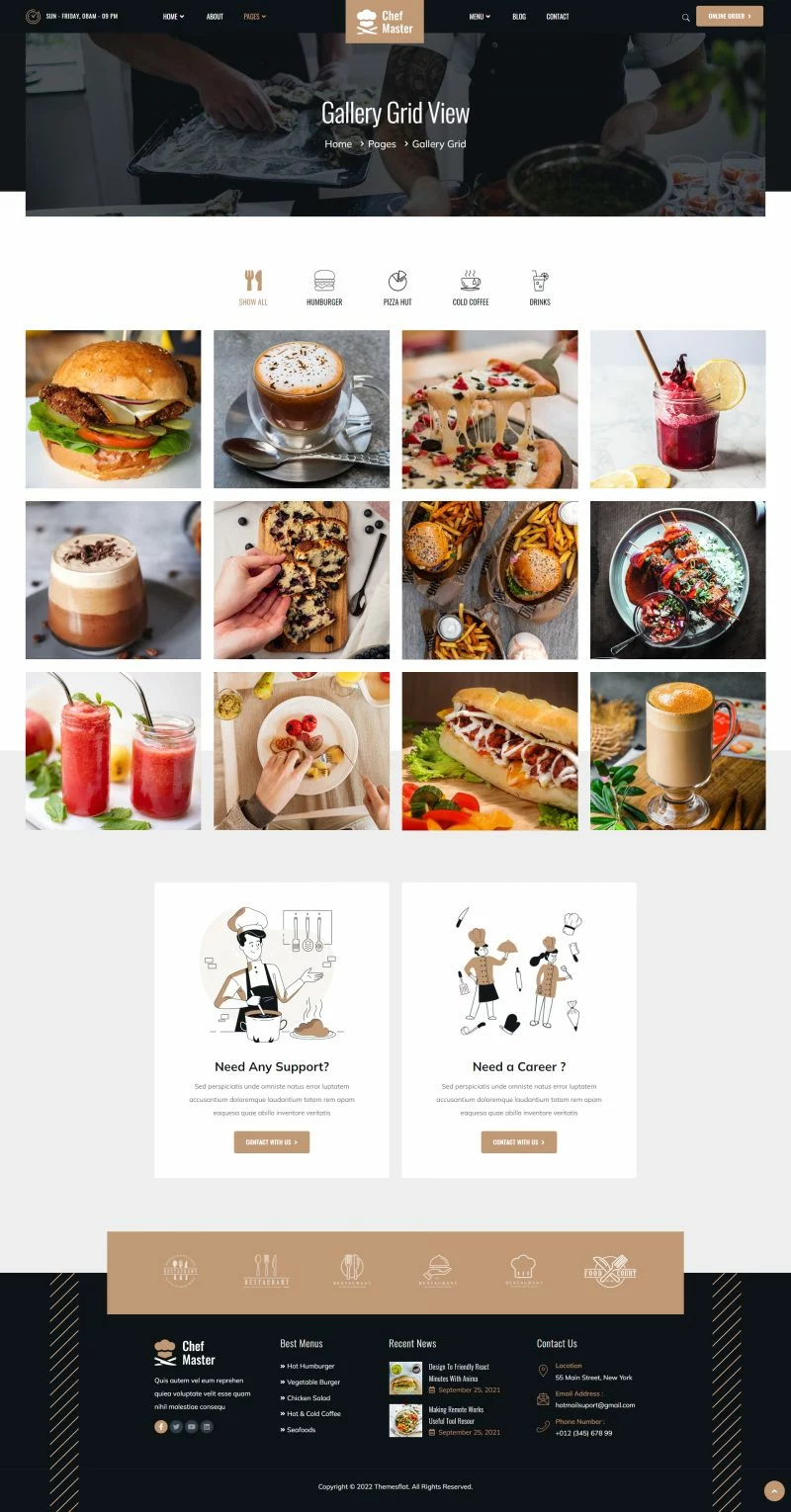Show only the Drinks gallery items
Screen dimensions: 791x1512
[540, 288]
